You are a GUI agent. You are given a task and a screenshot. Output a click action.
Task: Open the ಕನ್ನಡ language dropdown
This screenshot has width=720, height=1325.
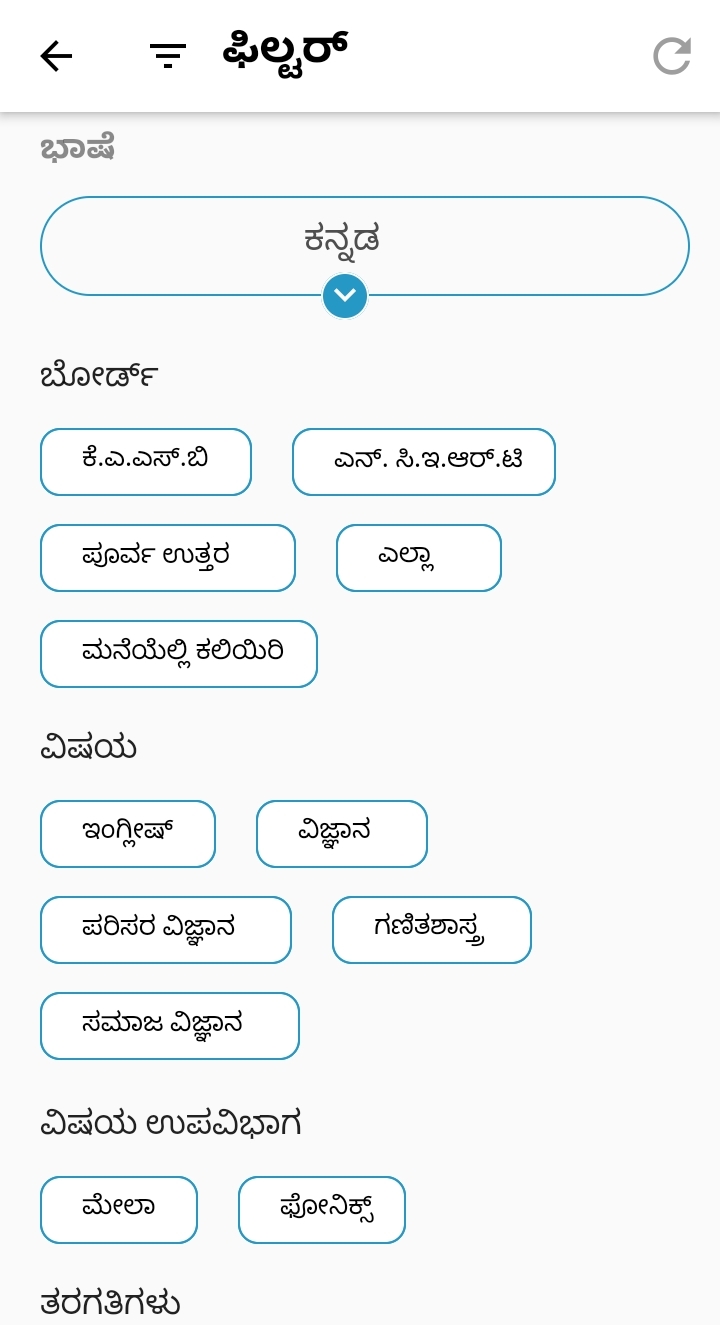[365, 246]
